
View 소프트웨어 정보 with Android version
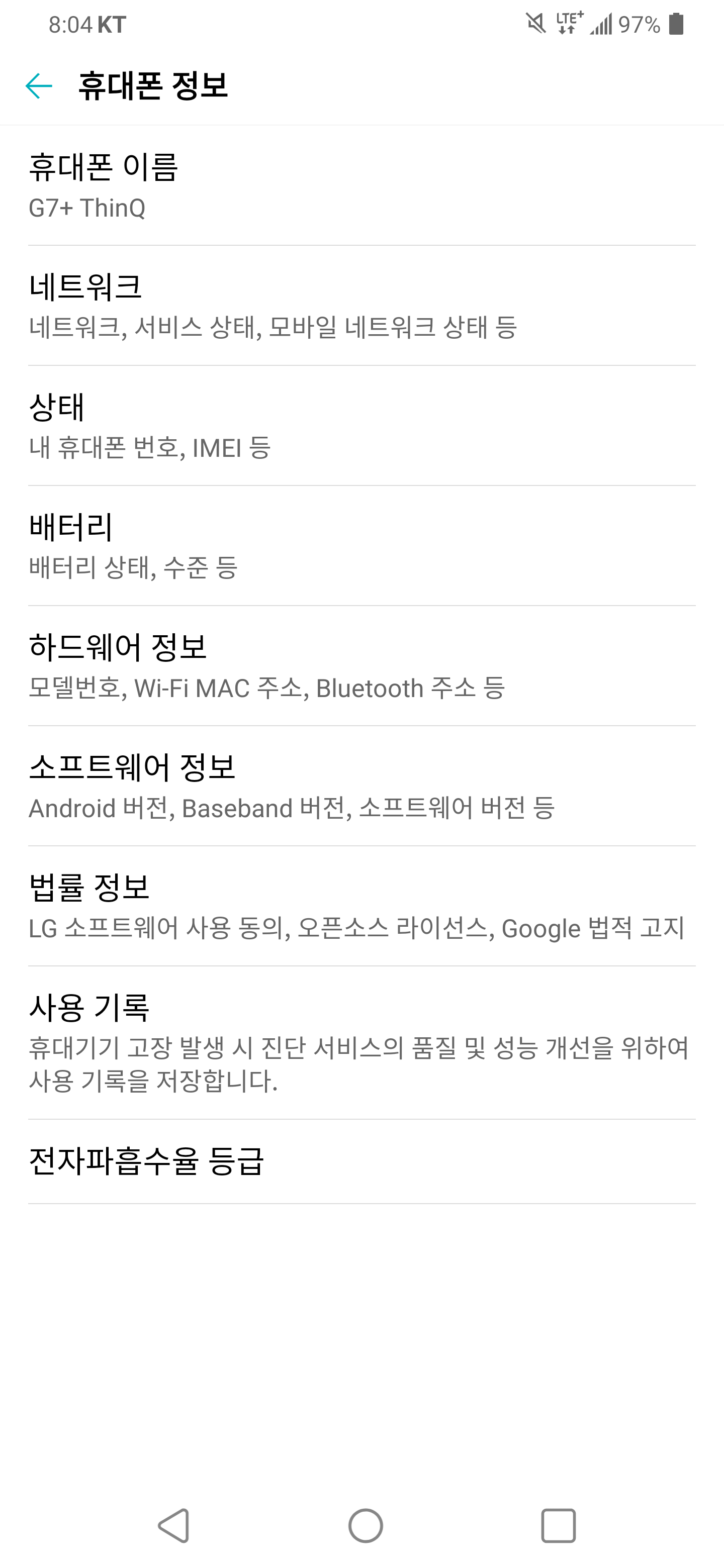pyautogui.click(x=361, y=785)
